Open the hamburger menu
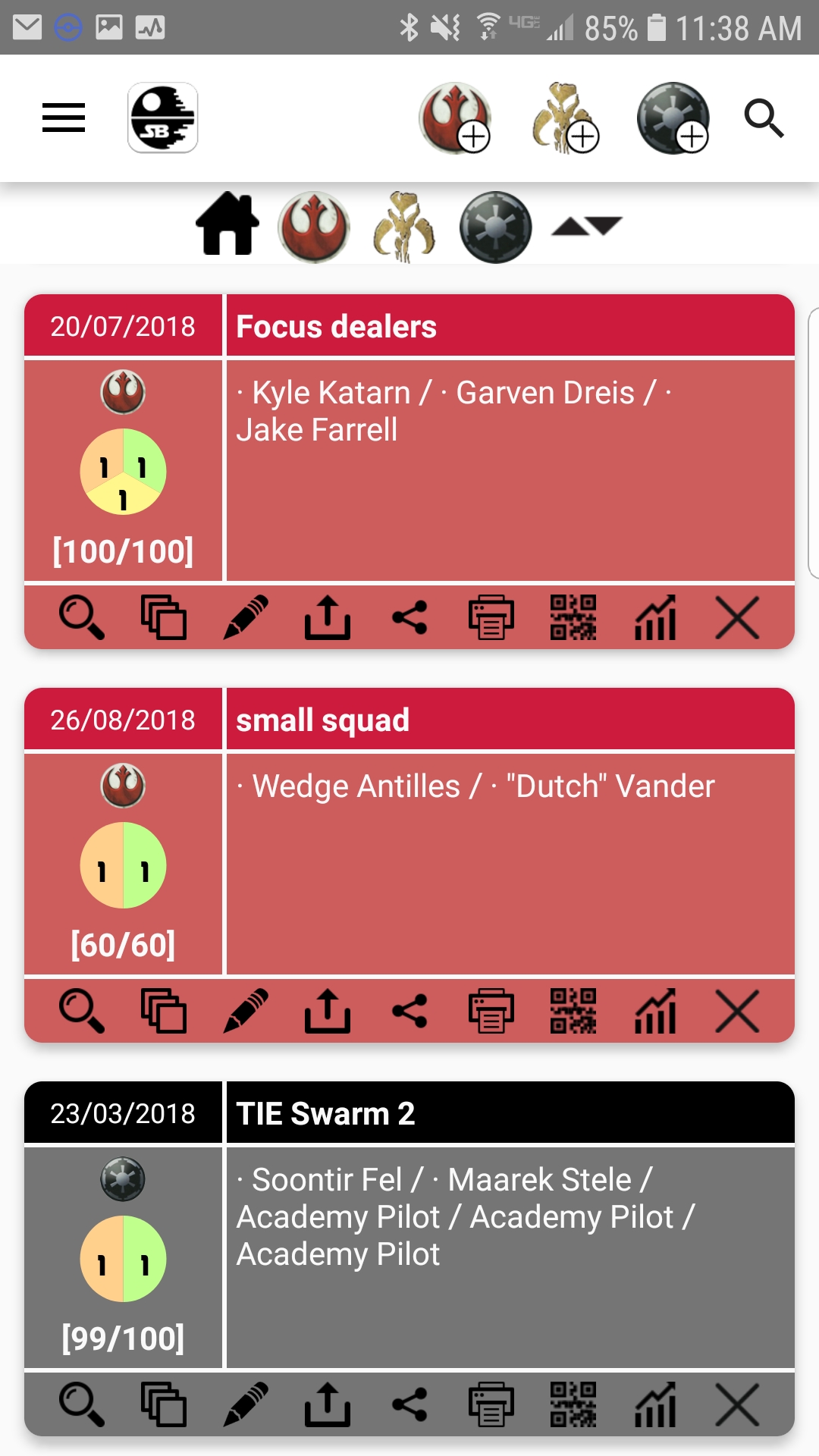Viewport: 819px width, 1456px height. click(64, 118)
